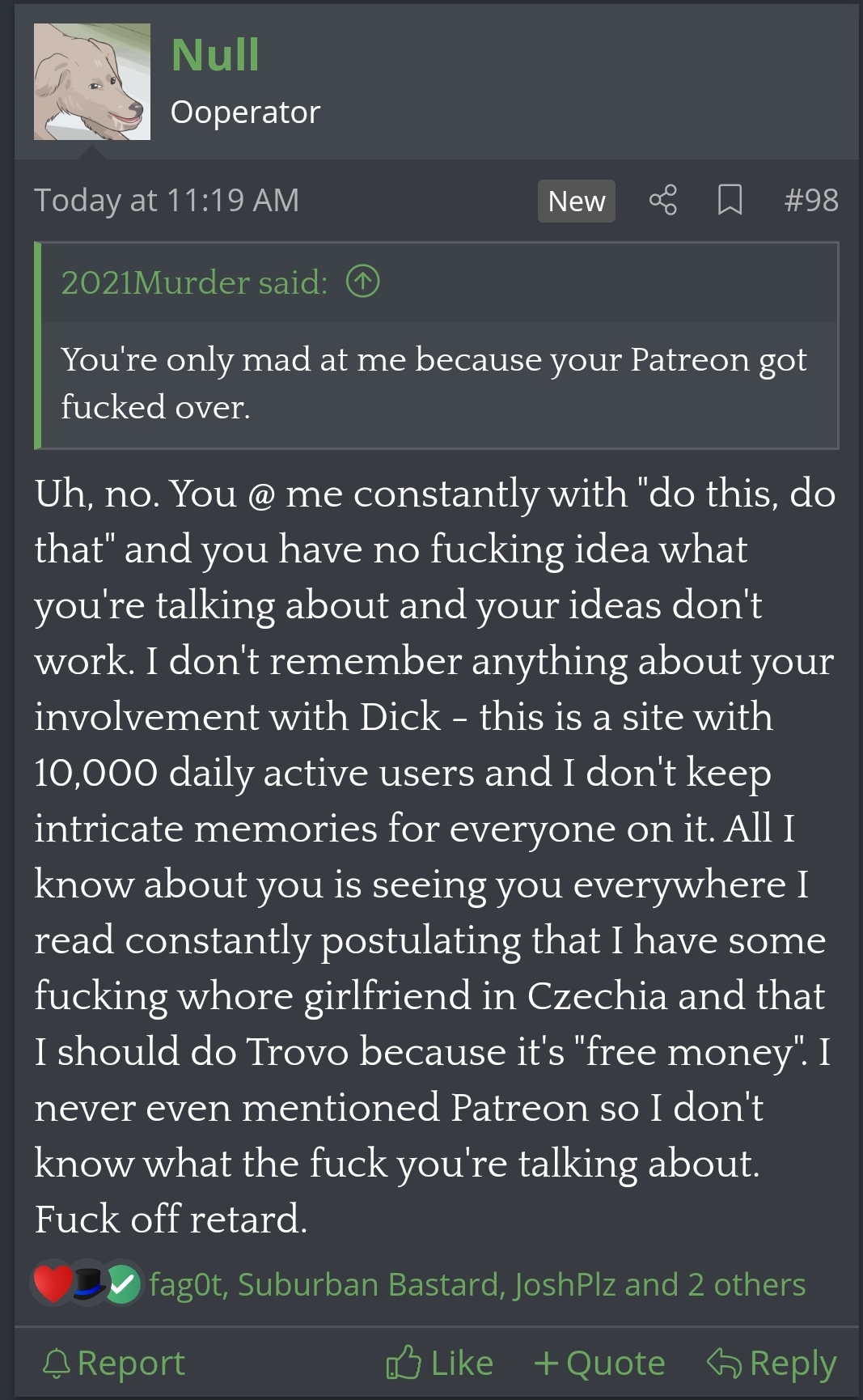Open permalink #98
This screenshot has width=863, height=1400.
810,200
